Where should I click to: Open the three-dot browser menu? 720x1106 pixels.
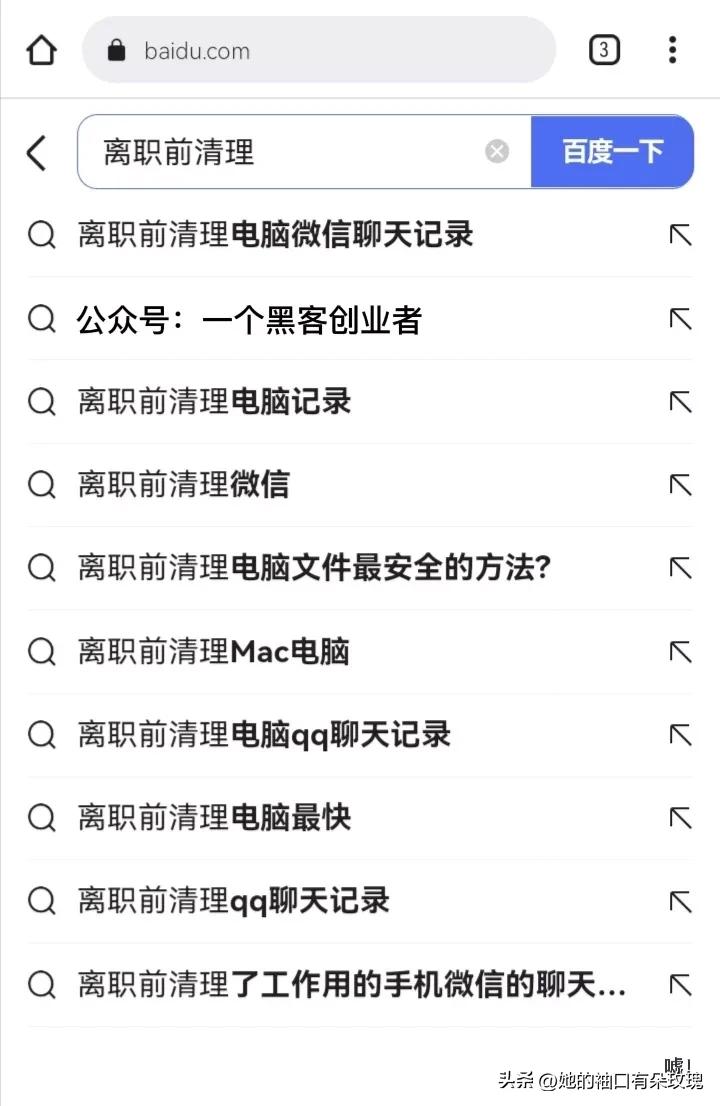coord(672,50)
